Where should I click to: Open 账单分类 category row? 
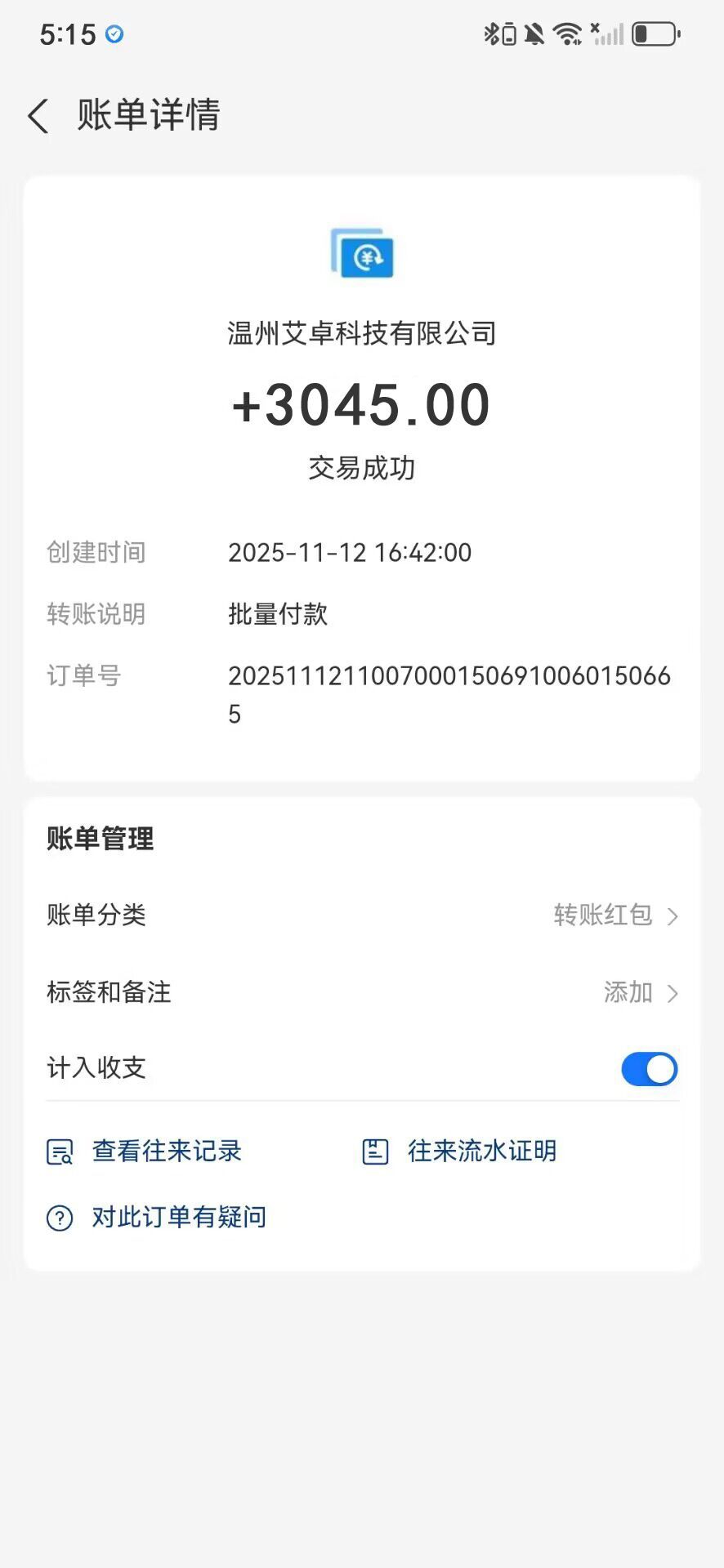point(362,915)
